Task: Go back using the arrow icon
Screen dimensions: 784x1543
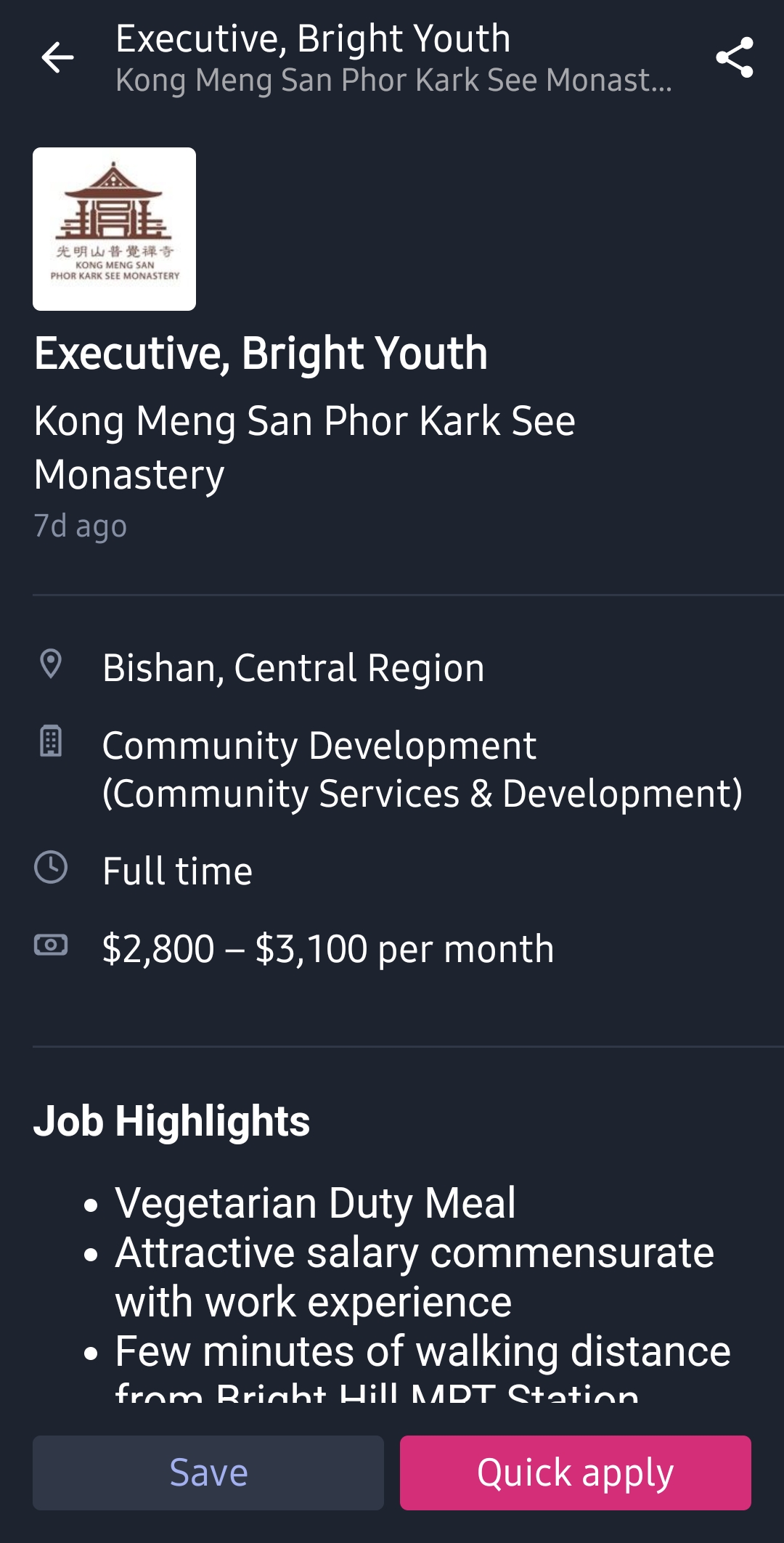Action: pyautogui.click(x=57, y=57)
